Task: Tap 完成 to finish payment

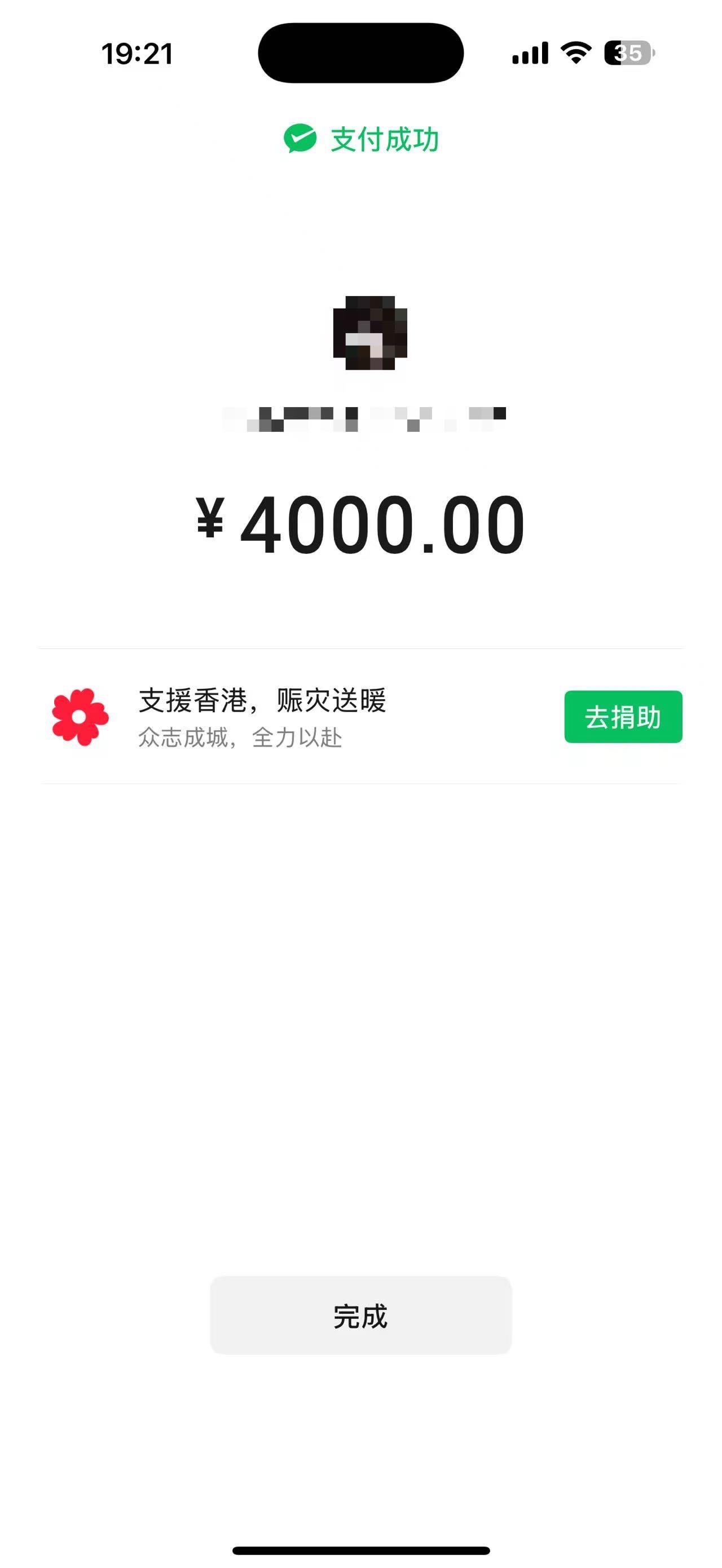Action: pyautogui.click(x=360, y=1315)
